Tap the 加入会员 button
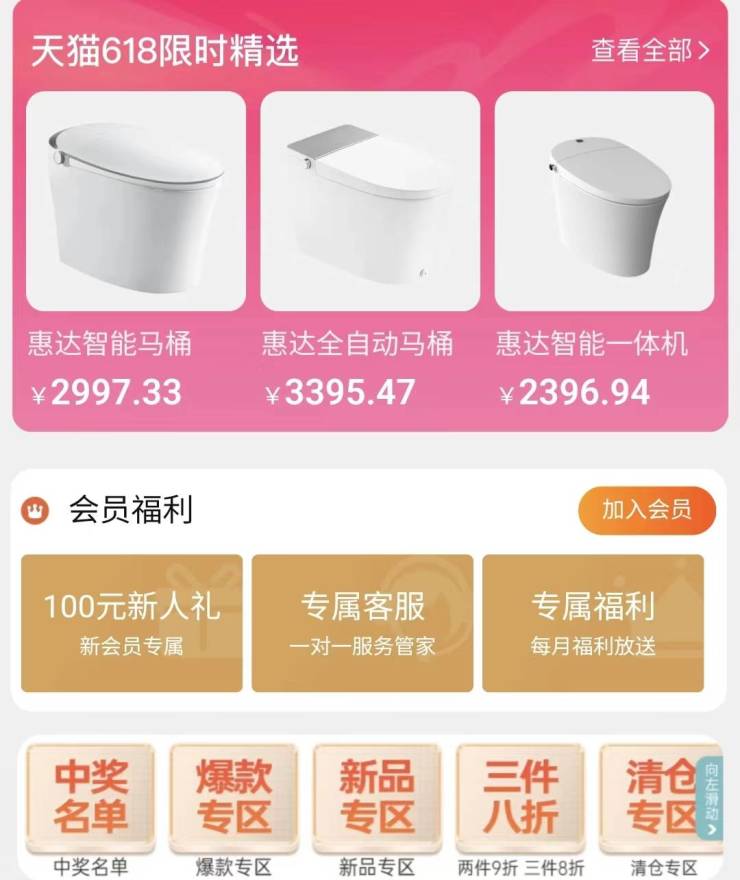This screenshot has height=880, width=740. tap(647, 510)
